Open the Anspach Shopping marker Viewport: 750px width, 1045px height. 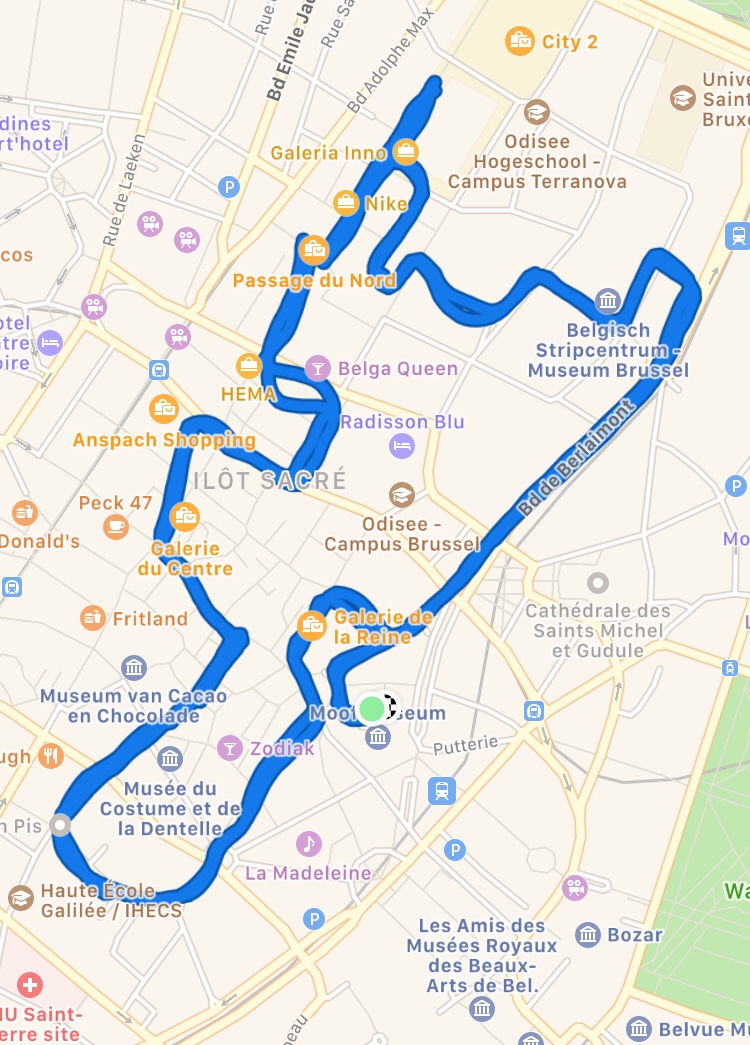[x=163, y=408]
